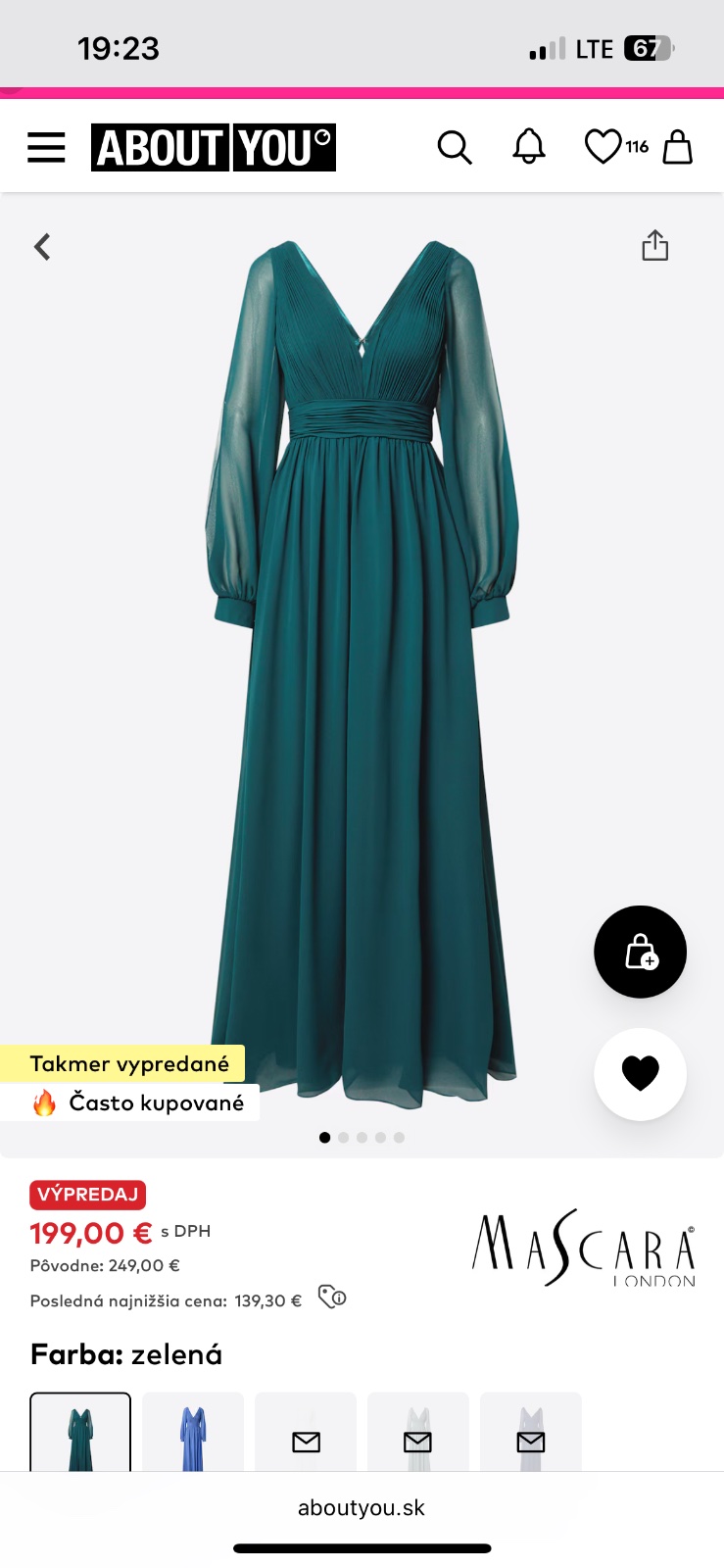Image resolution: width=724 pixels, height=1568 pixels.
Task: Open the search icon
Action: [x=454, y=148]
